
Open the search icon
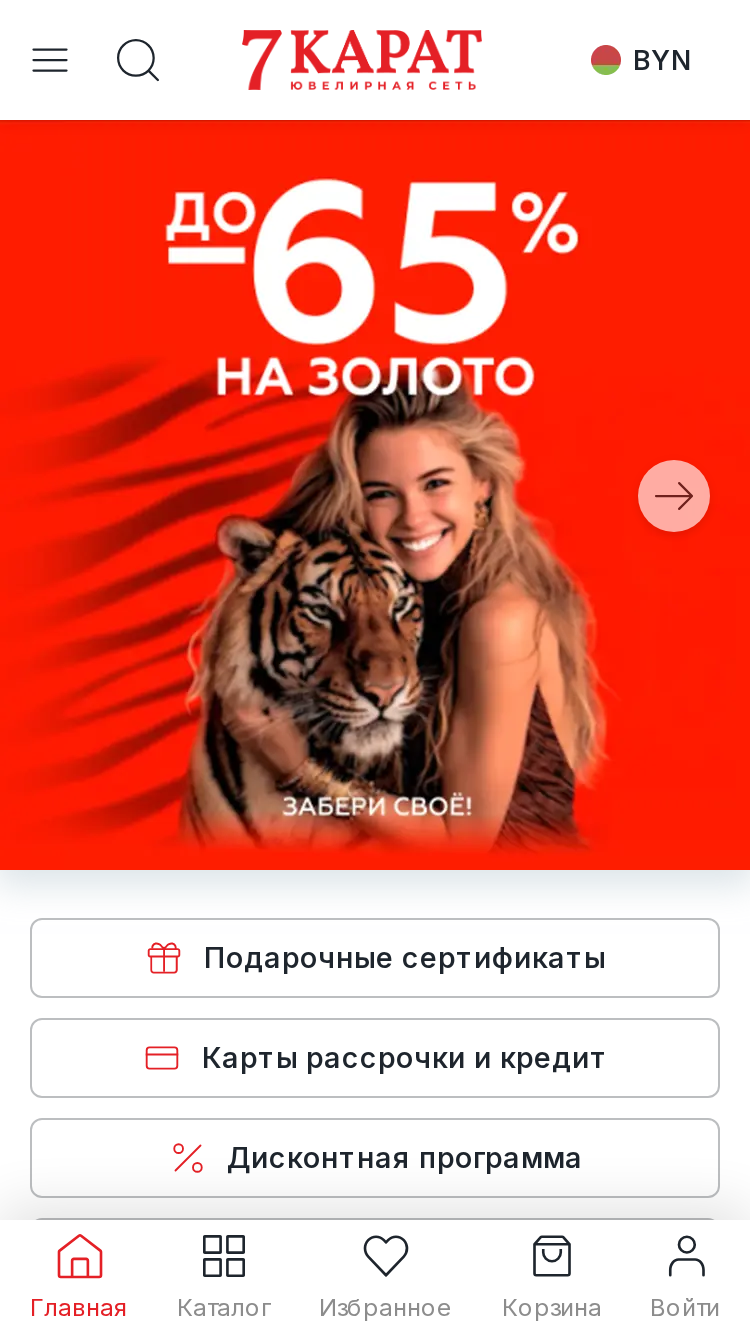138,60
